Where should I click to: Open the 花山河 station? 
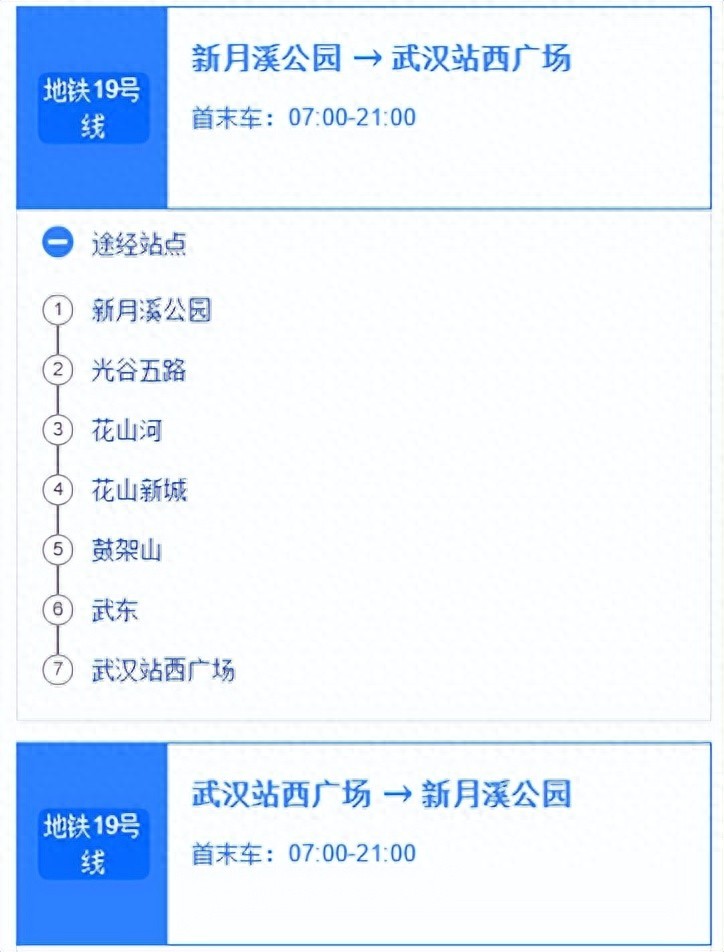(127, 431)
